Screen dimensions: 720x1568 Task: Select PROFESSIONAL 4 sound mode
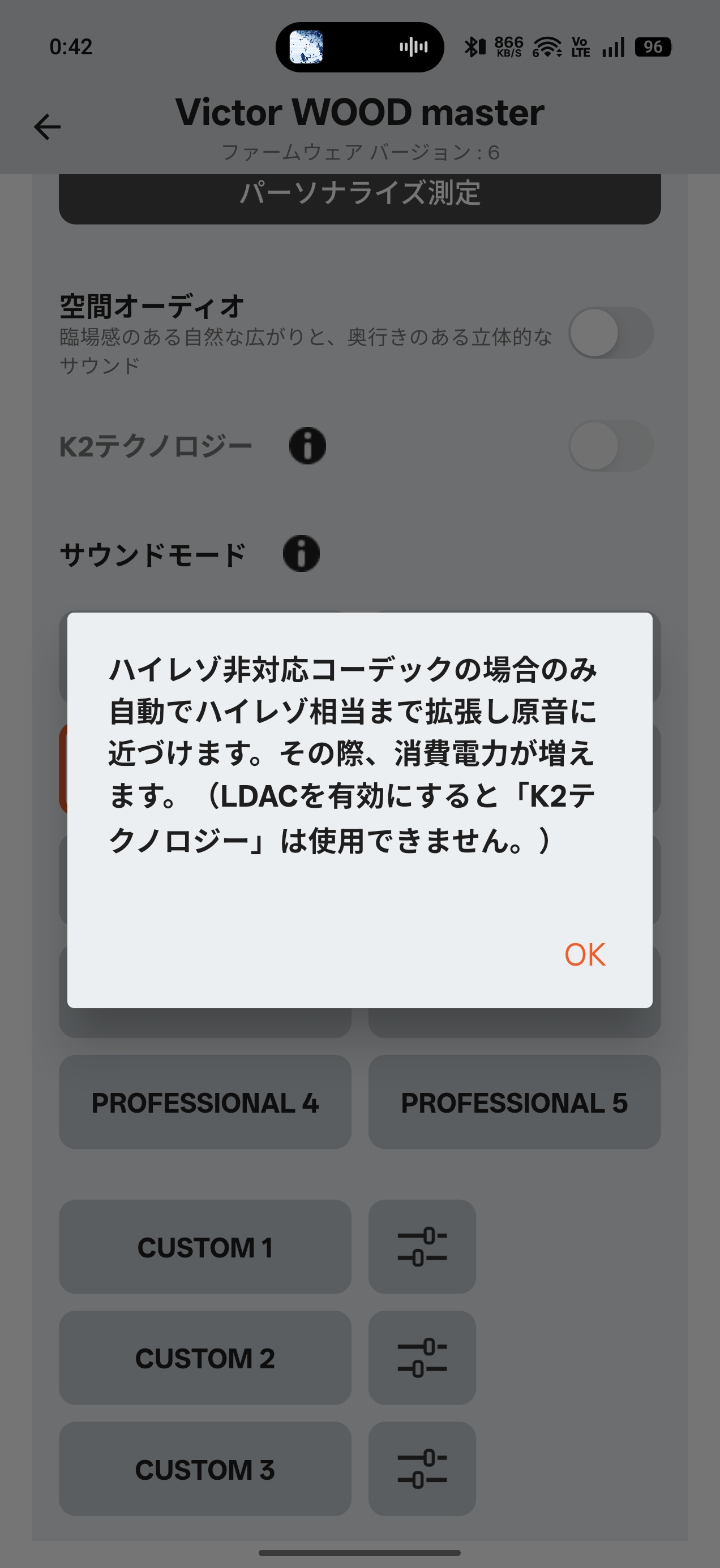click(205, 1102)
